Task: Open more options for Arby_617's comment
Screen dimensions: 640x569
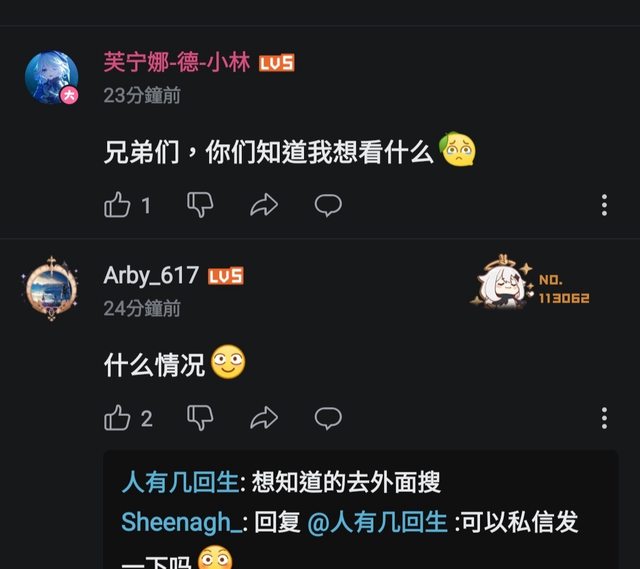Action: tap(604, 418)
